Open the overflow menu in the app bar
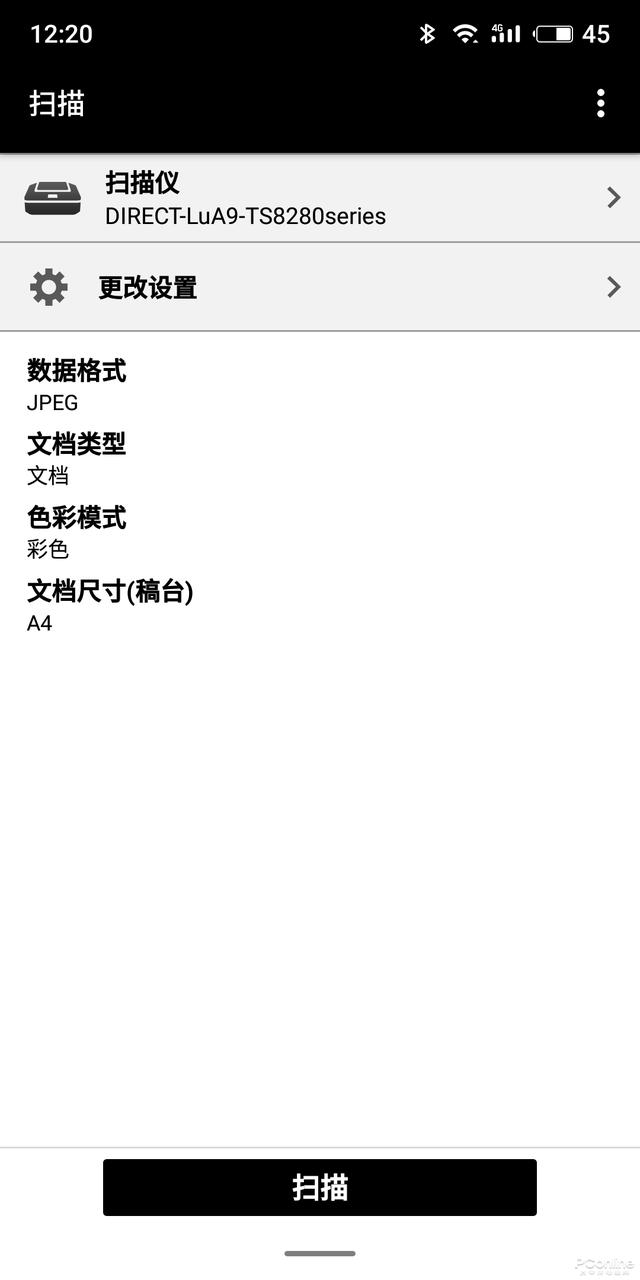The image size is (640, 1280). [x=600, y=103]
